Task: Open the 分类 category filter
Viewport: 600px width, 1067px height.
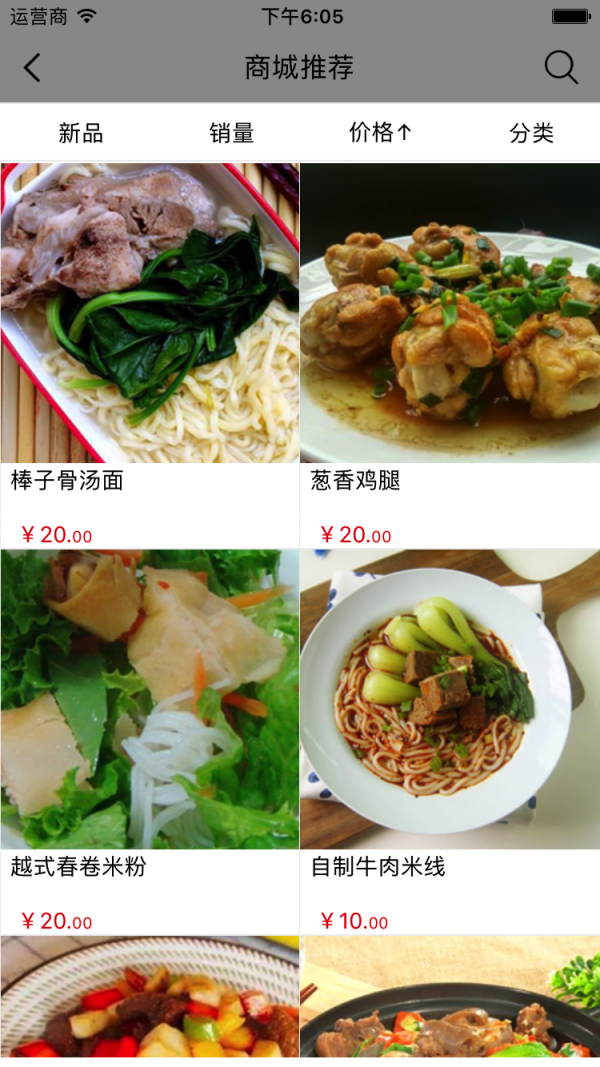Action: pyautogui.click(x=531, y=133)
